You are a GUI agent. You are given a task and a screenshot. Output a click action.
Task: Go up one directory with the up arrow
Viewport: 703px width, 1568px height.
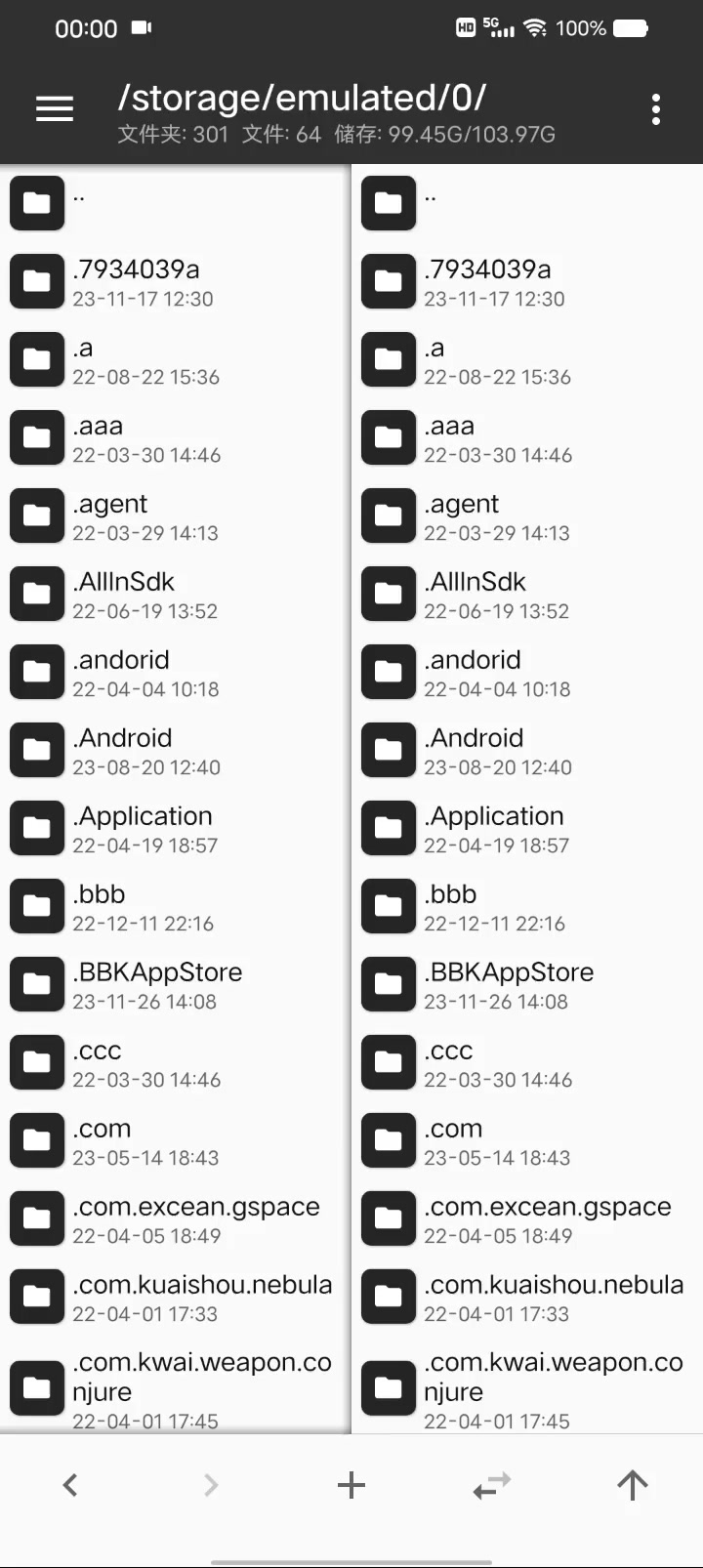pyautogui.click(x=632, y=1485)
